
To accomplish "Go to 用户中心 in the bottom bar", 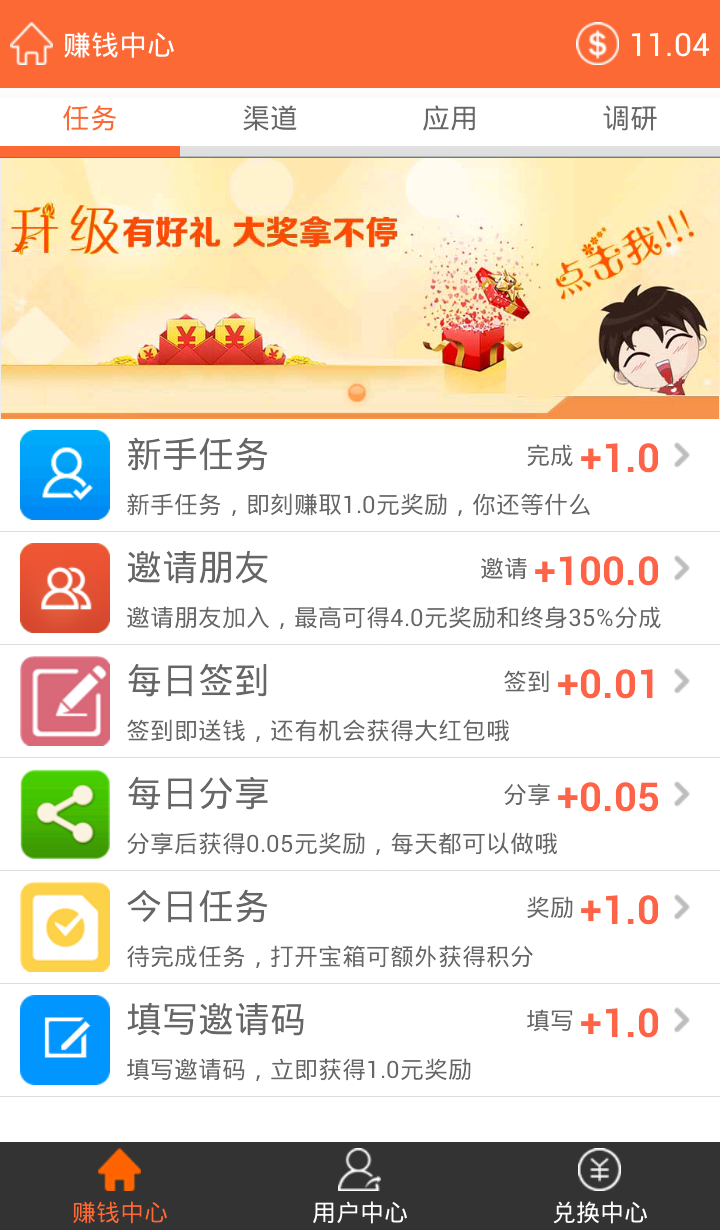I will tap(360, 1187).
